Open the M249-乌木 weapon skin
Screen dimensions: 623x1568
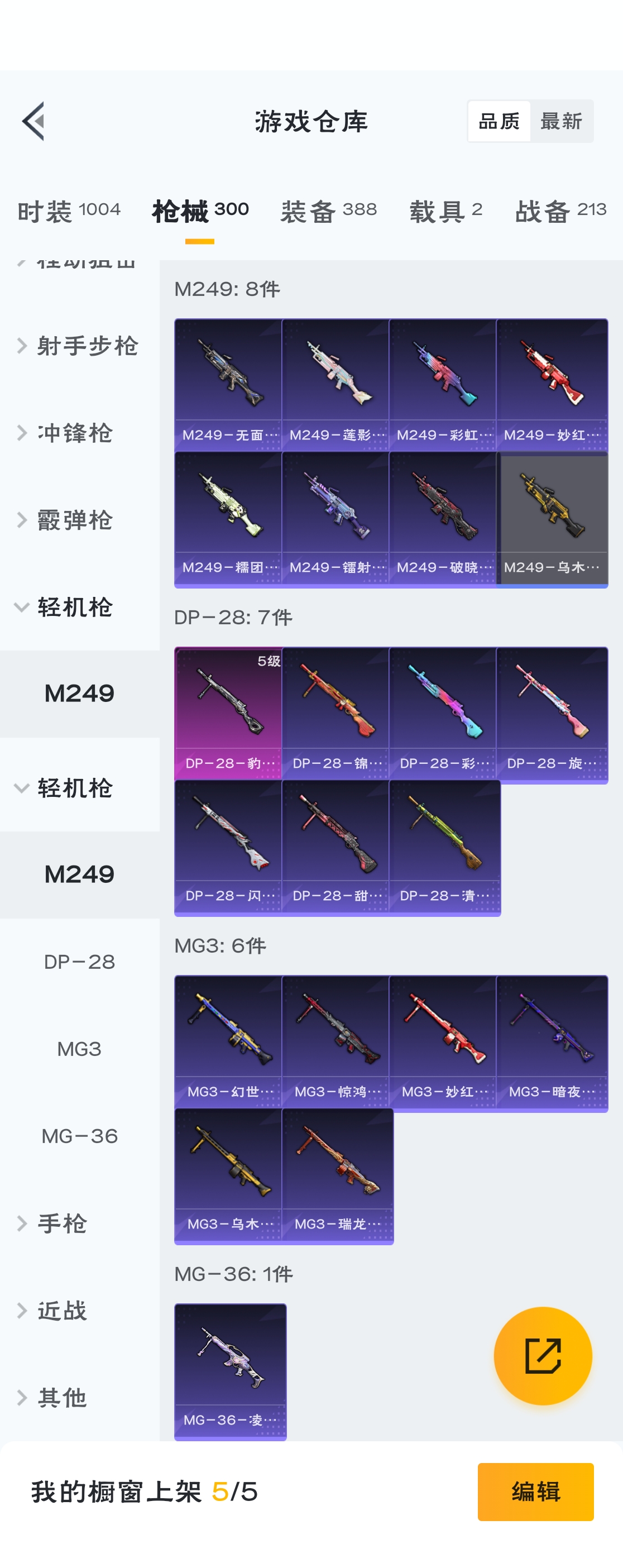552,519
